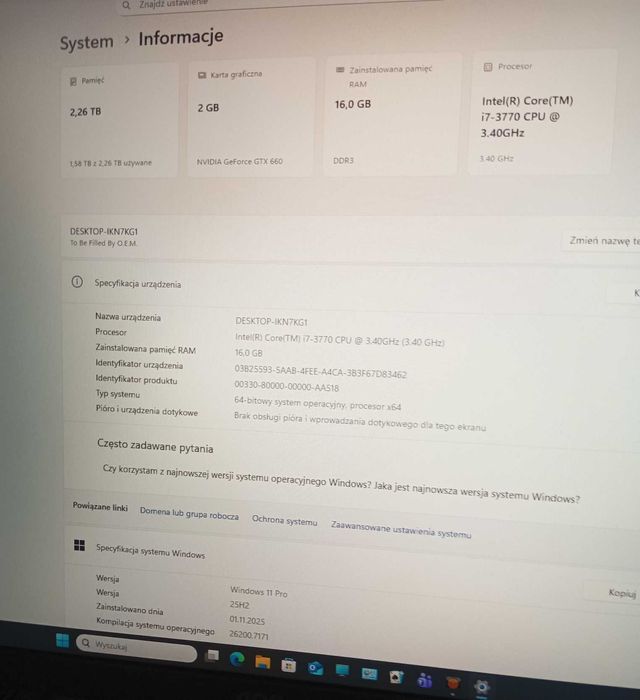The width and height of the screenshot is (640, 700).
Task: Open Ochrona systemu link
Action: pyautogui.click(x=284, y=521)
